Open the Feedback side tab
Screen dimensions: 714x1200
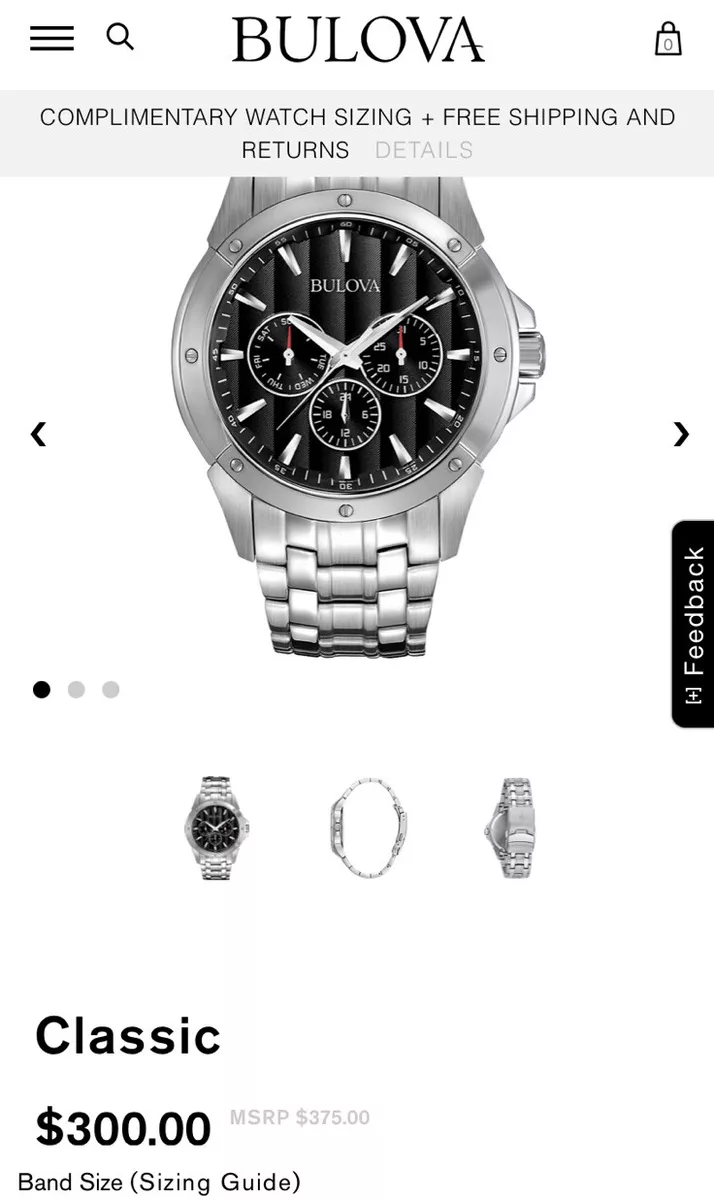point(693,624)
